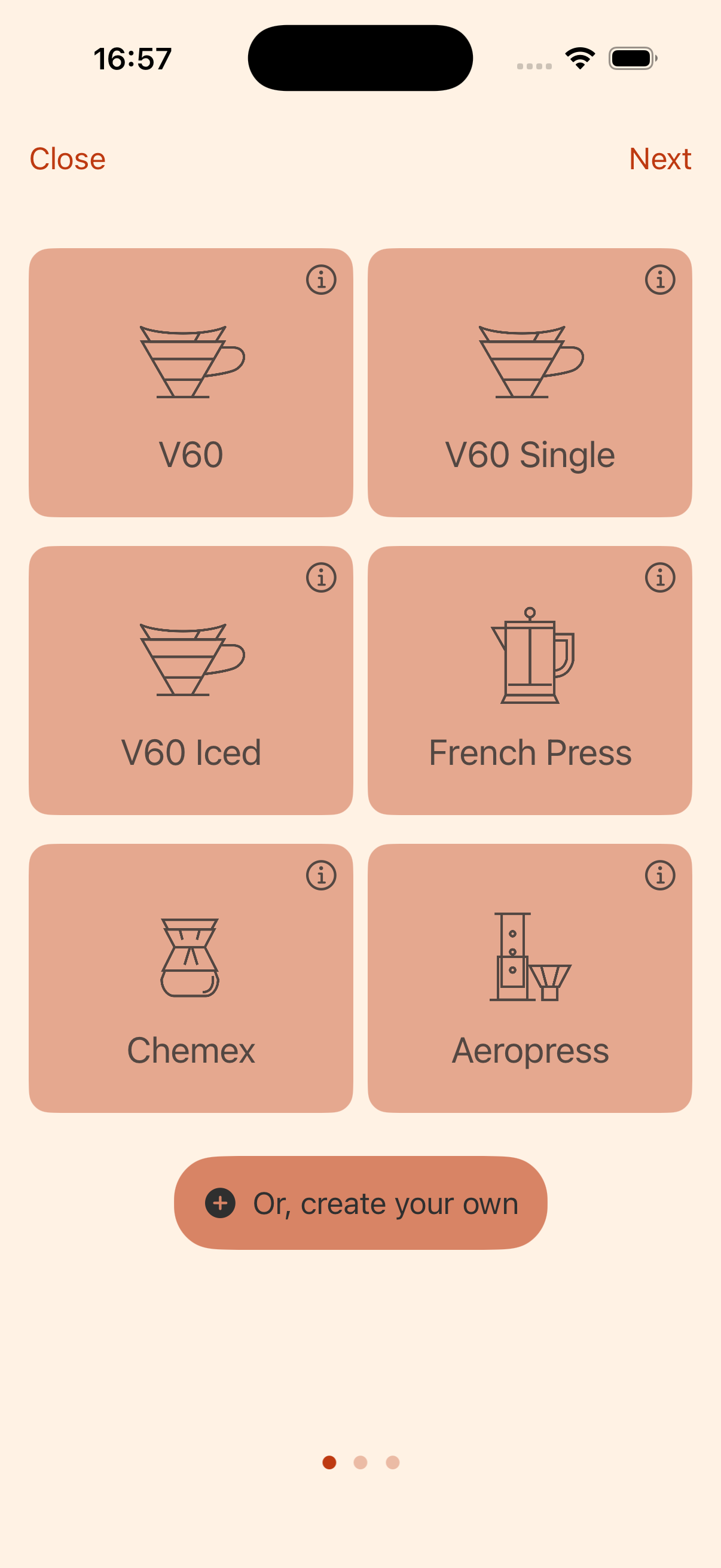Show V60 Iced info details
This screenshot has height=1568, width=721.
click(x=320, y=578)
